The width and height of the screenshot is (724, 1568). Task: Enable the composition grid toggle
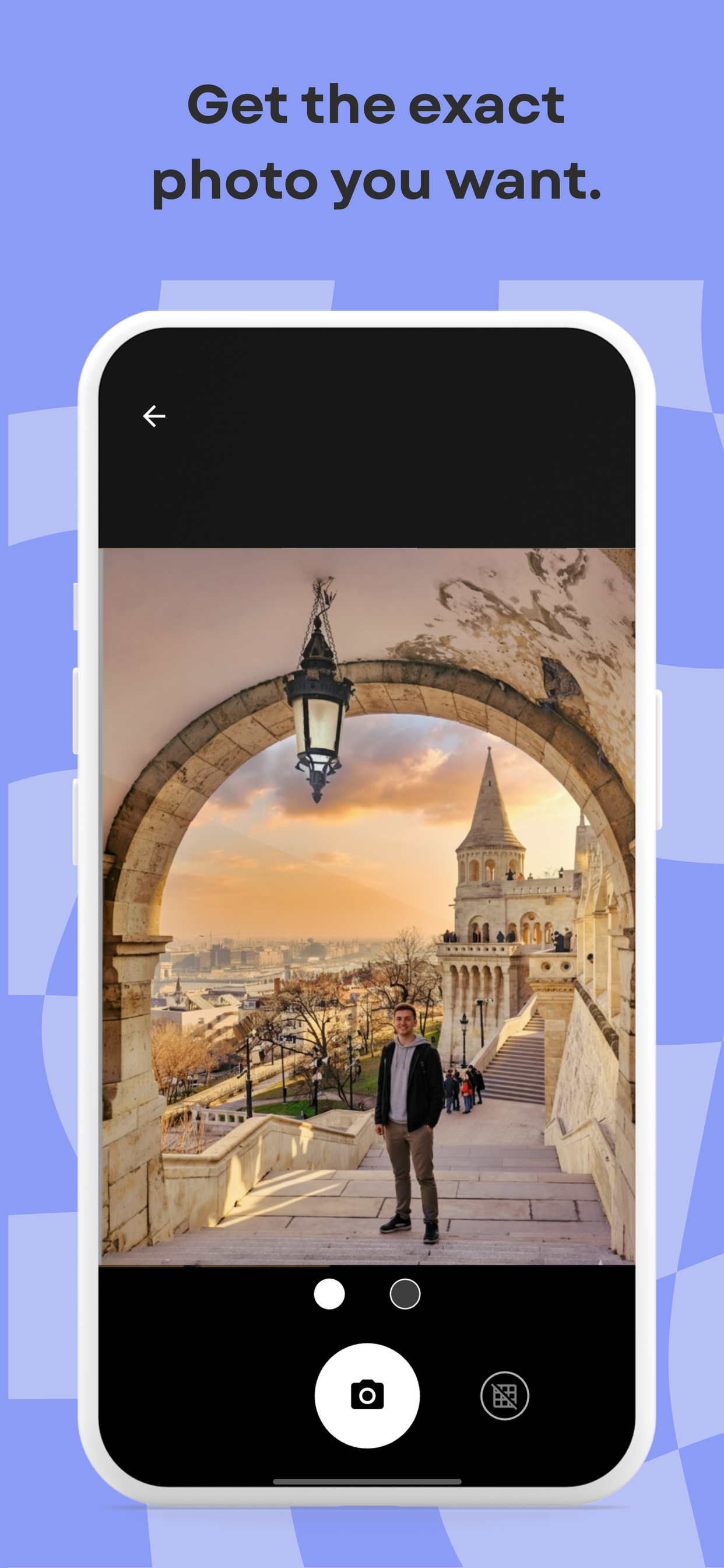(505, 1397)
